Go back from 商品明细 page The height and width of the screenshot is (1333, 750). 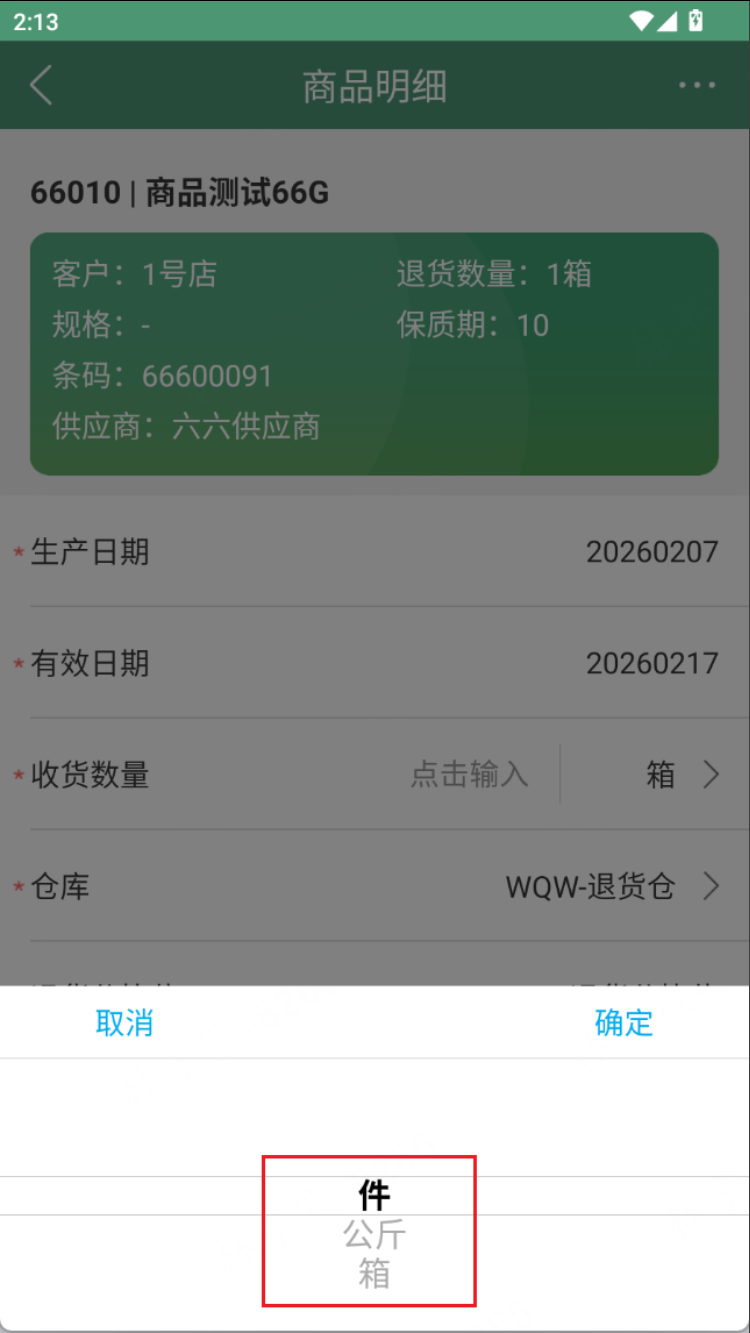[x=41, y=86]
